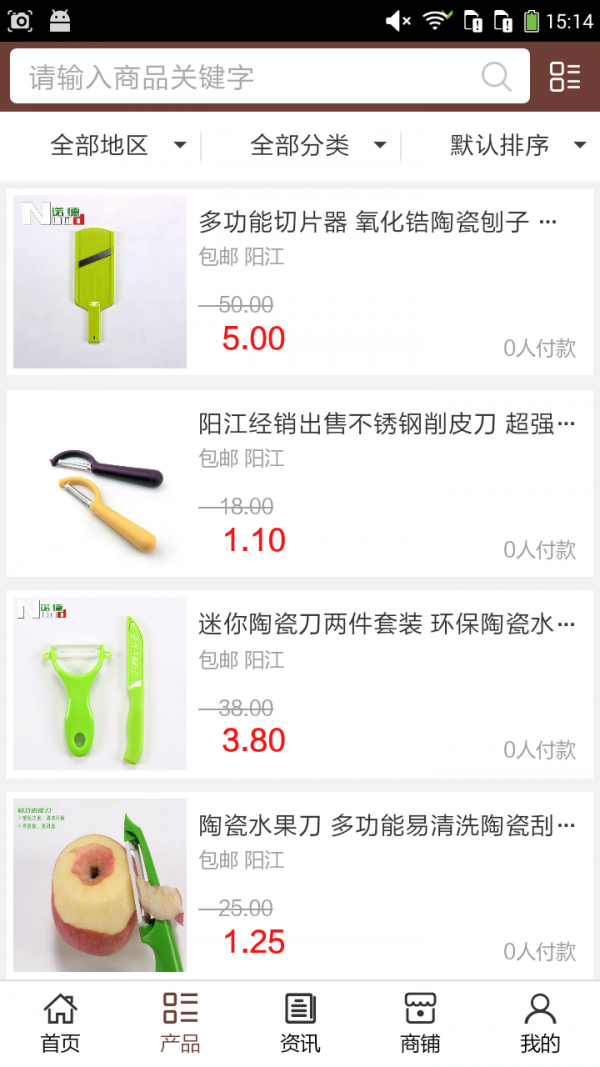Open the 默认排序 sorting dropdown
The image size is (600, 1067).
pyautogui.click(x=517, y=146)
